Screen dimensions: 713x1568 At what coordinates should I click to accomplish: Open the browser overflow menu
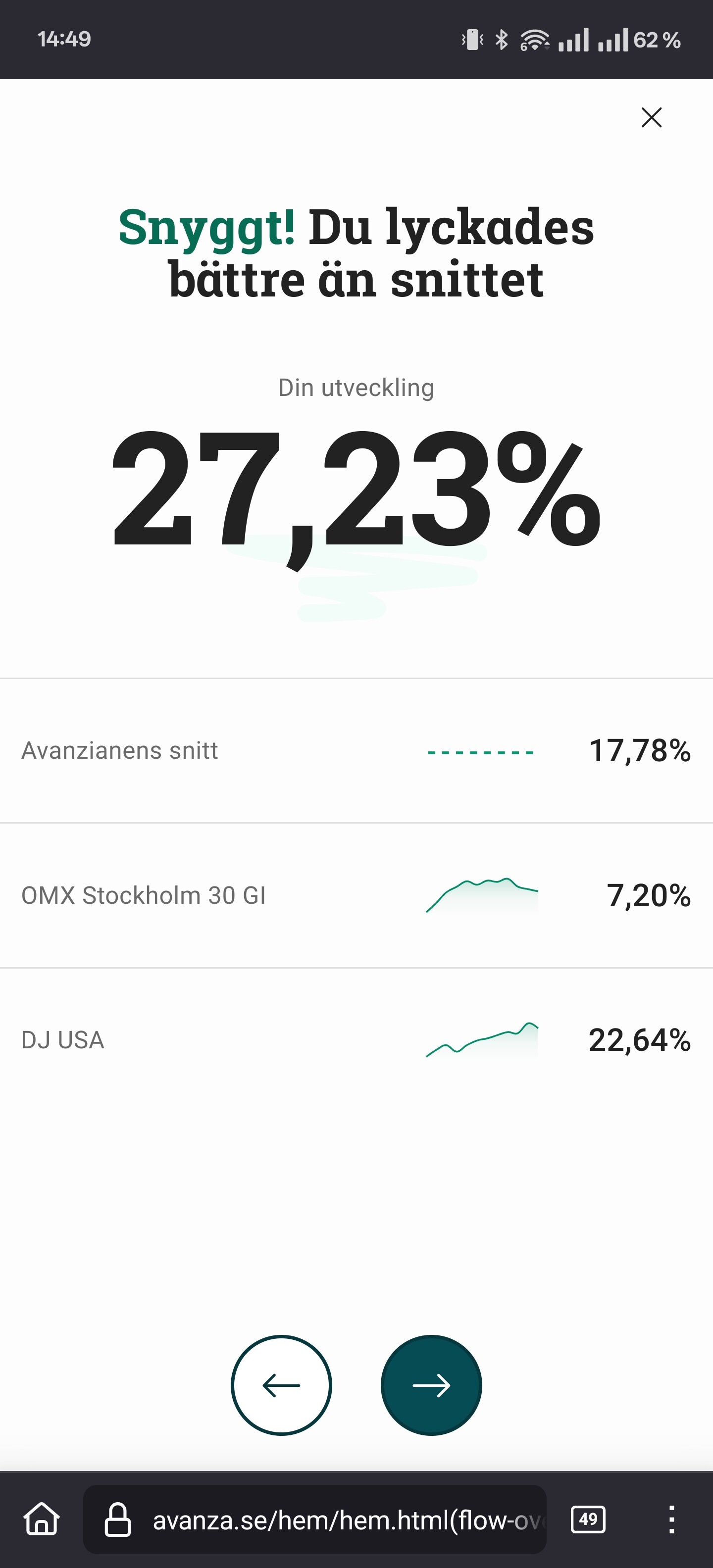tap(671, 1519)
